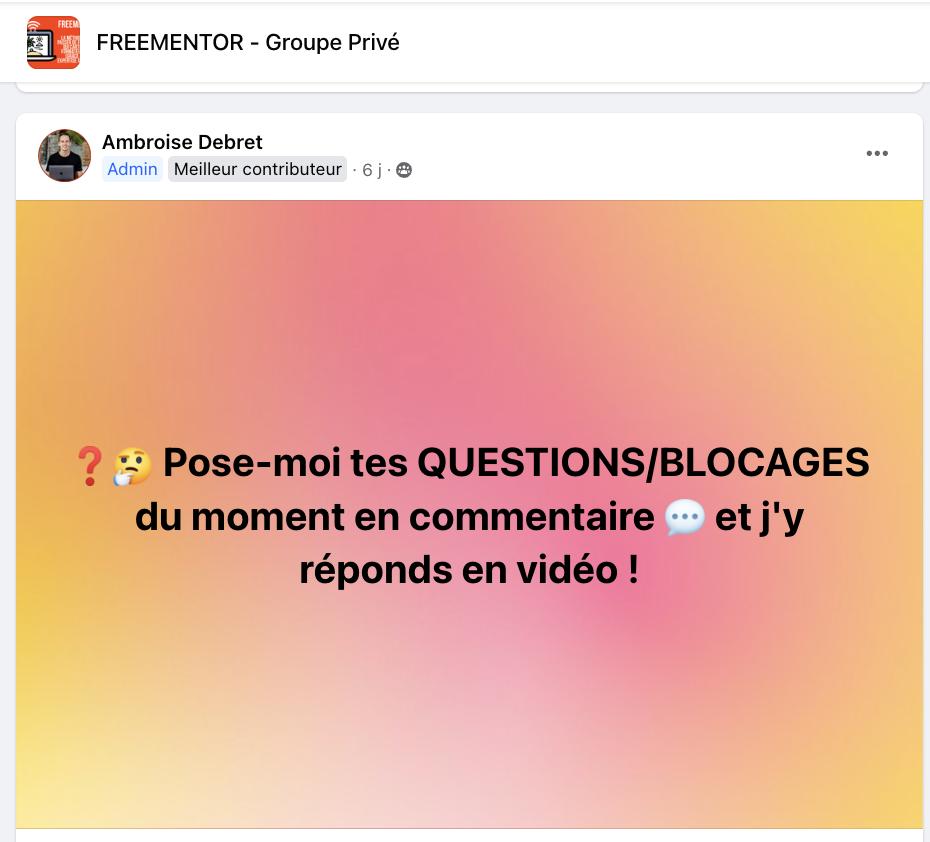This screenshot has height=842, width=930.
Task: Open the 6 j post timestamp
Action: pos(372,170)
